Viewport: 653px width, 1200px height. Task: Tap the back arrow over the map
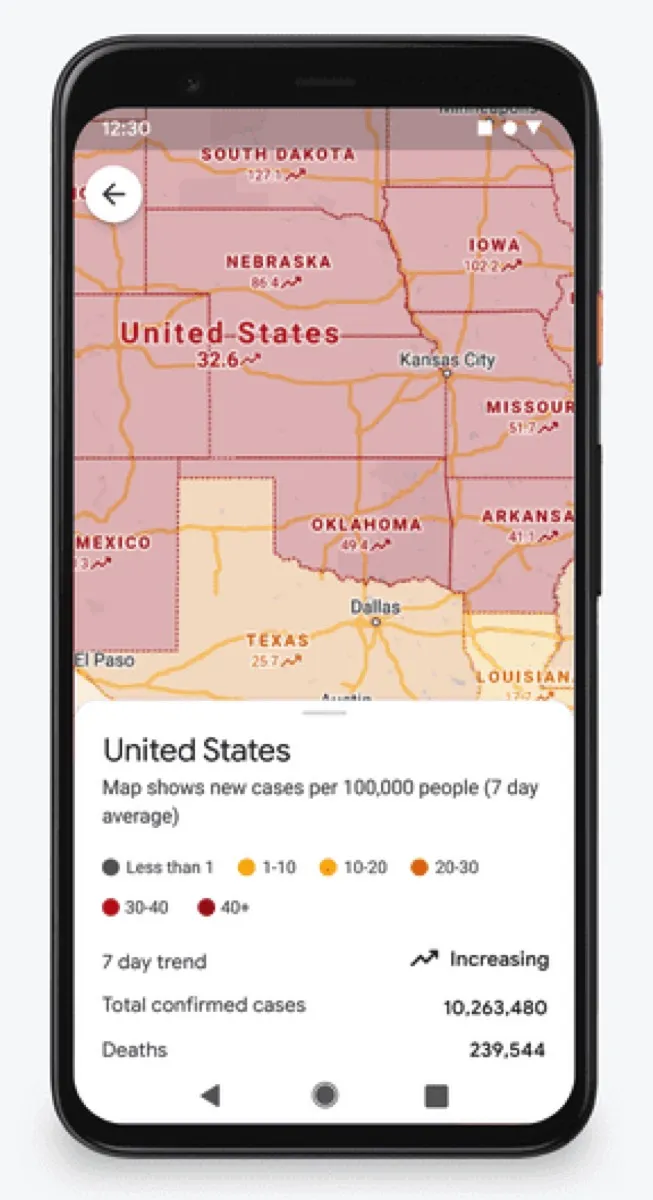(x=113, y=194)
